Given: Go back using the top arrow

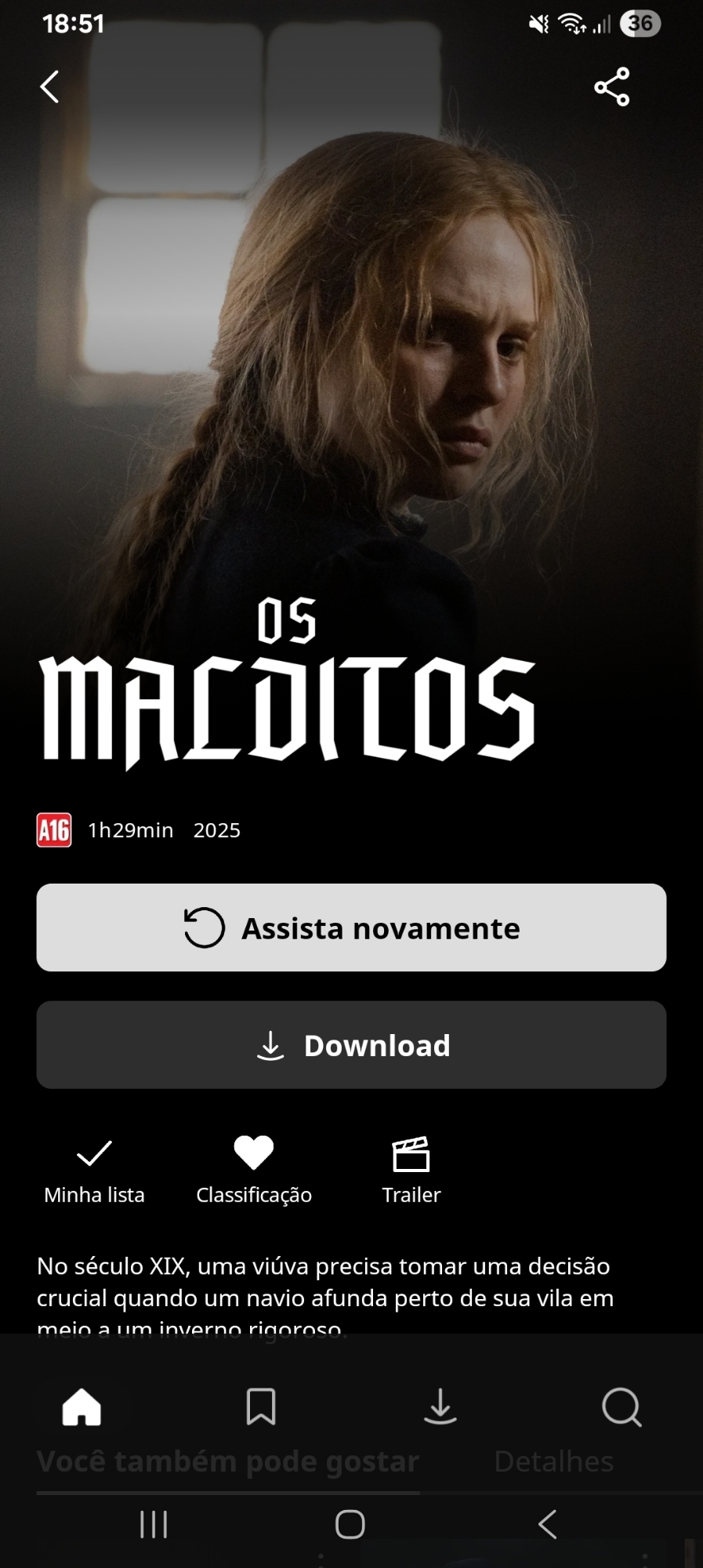Looking at the screenshot, I should coord(49,86).
